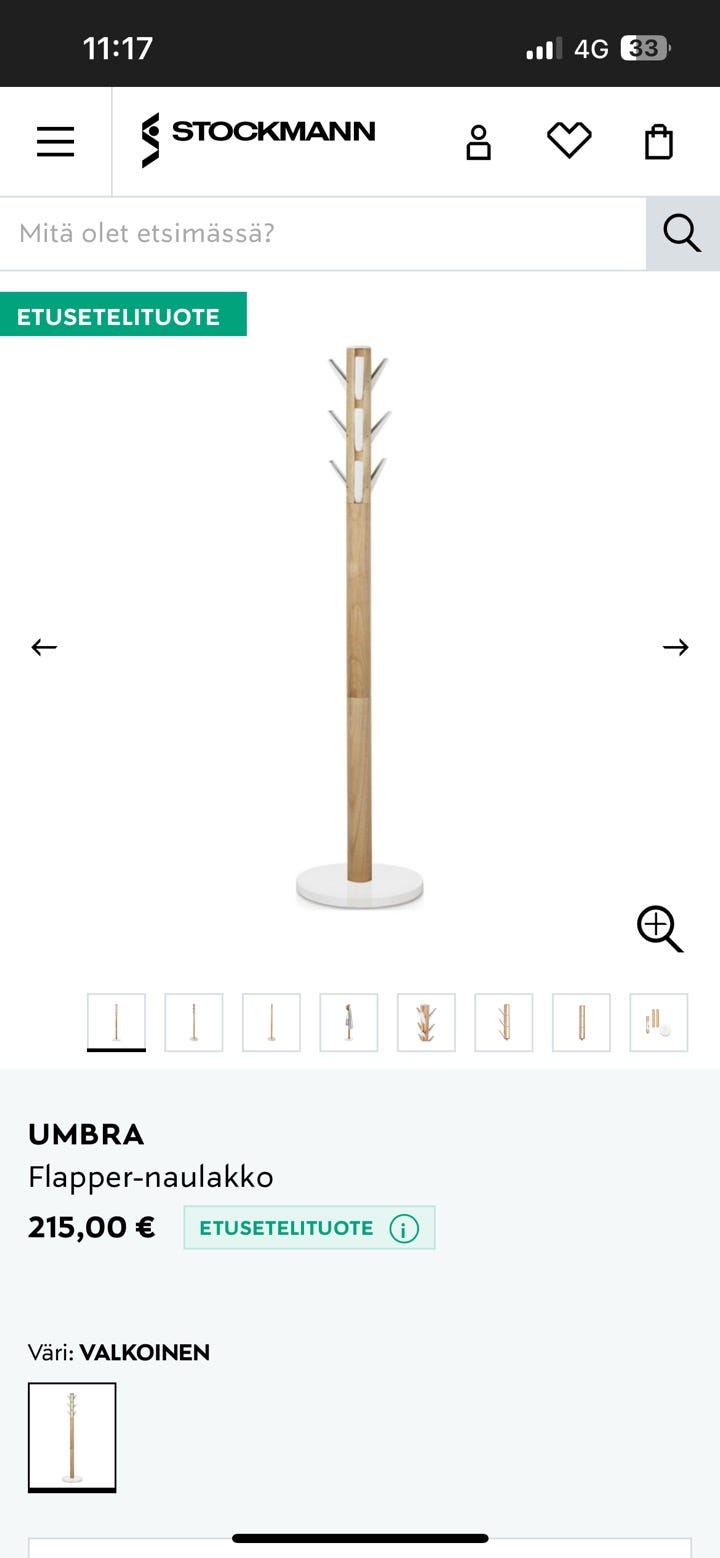Select the last thumbnail with parts

click(x=658, y=1022)
